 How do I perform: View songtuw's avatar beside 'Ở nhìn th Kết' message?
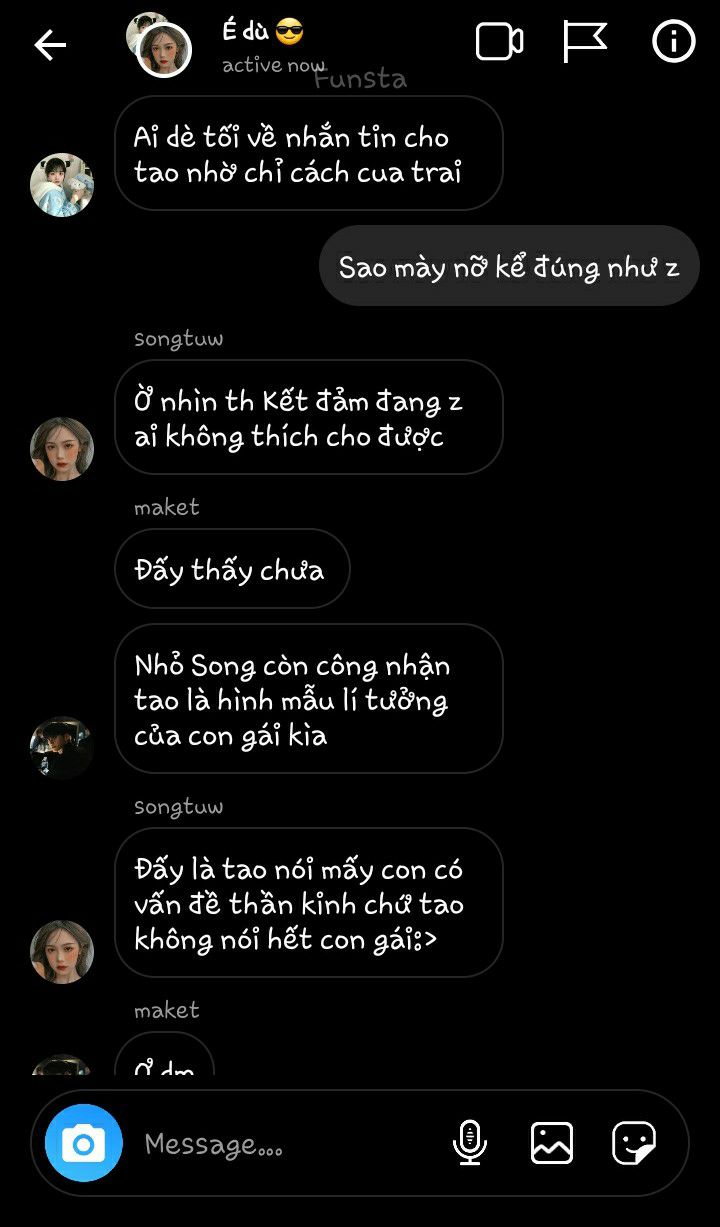pyautogui.click(x=62, y=449)
